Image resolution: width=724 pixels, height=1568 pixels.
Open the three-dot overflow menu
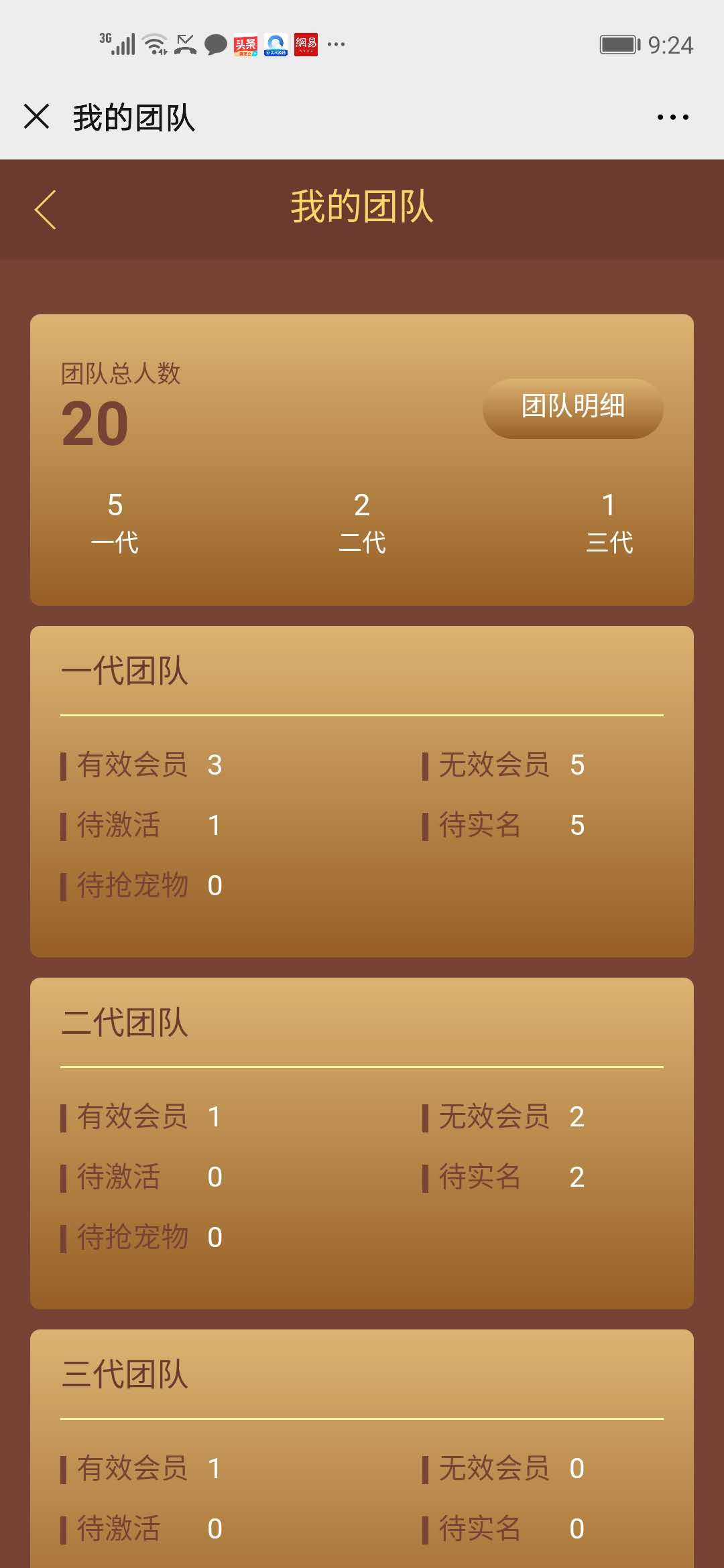coord(672,117)
